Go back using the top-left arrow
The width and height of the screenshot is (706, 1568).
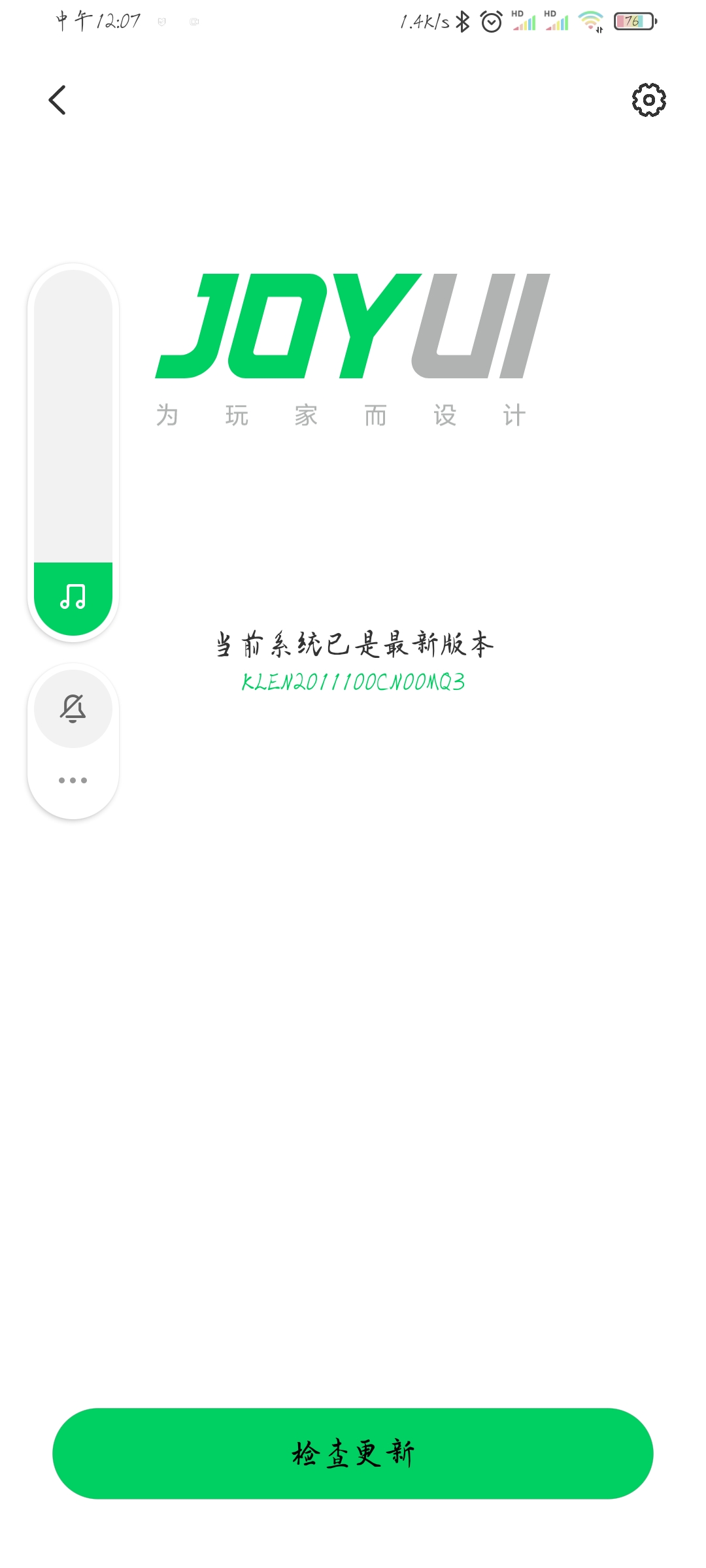pos(58,100)
